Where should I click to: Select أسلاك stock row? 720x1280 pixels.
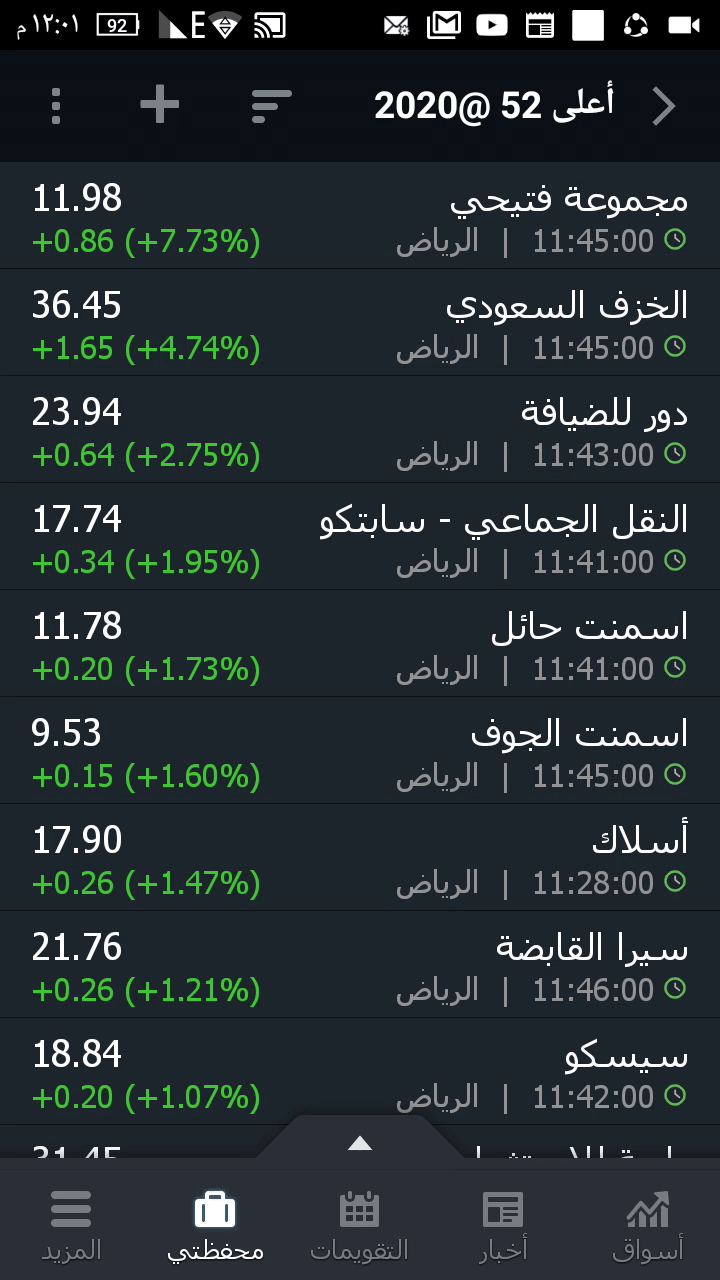point(360,858)
